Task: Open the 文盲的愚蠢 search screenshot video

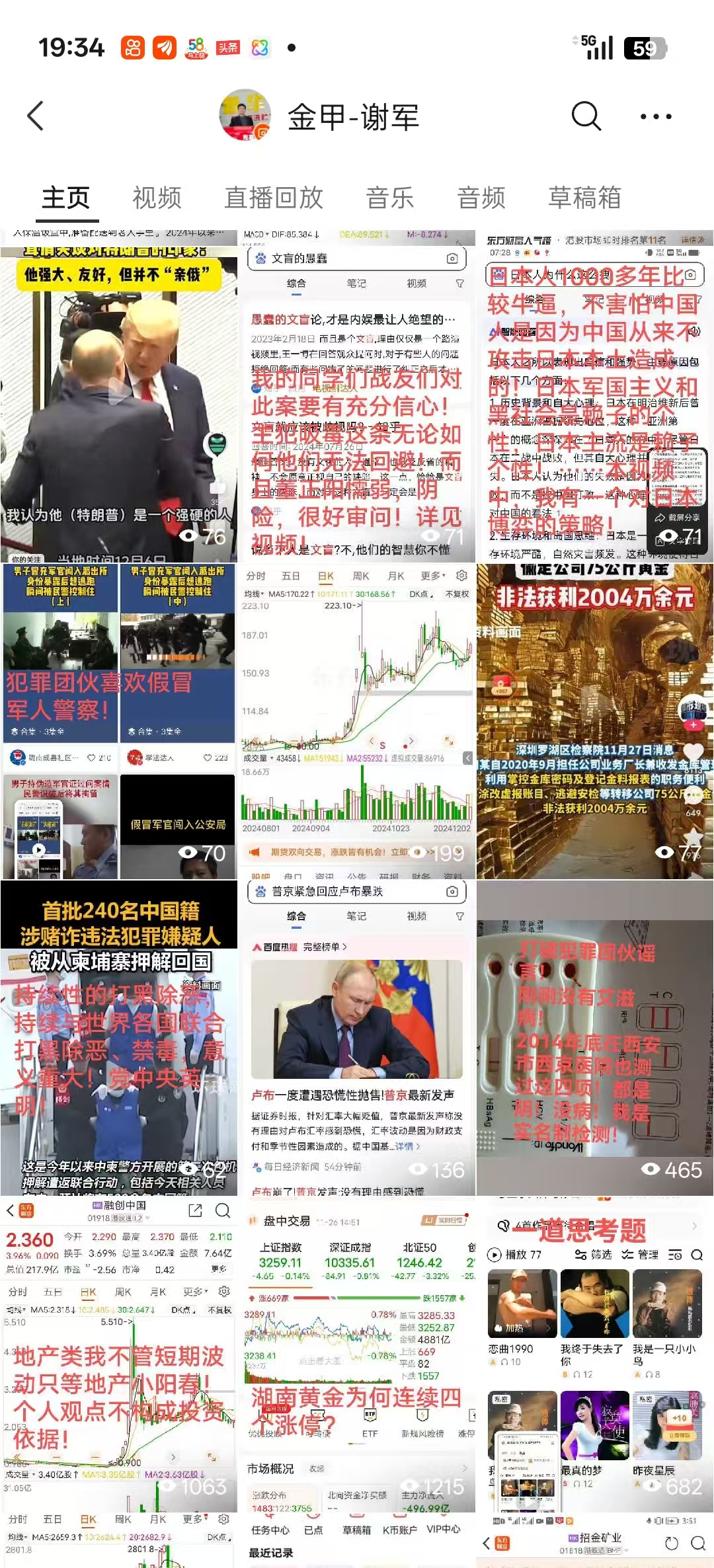Action: 357,397
